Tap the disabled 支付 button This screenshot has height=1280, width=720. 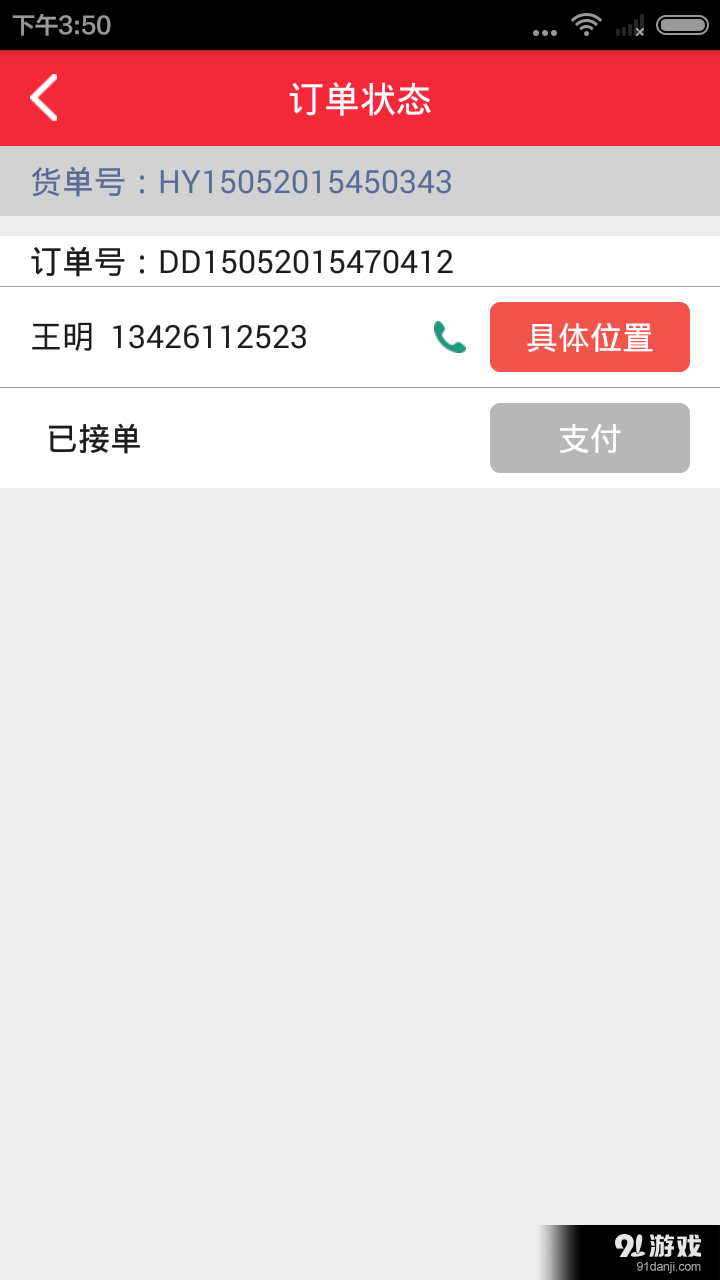coord(589,437)
